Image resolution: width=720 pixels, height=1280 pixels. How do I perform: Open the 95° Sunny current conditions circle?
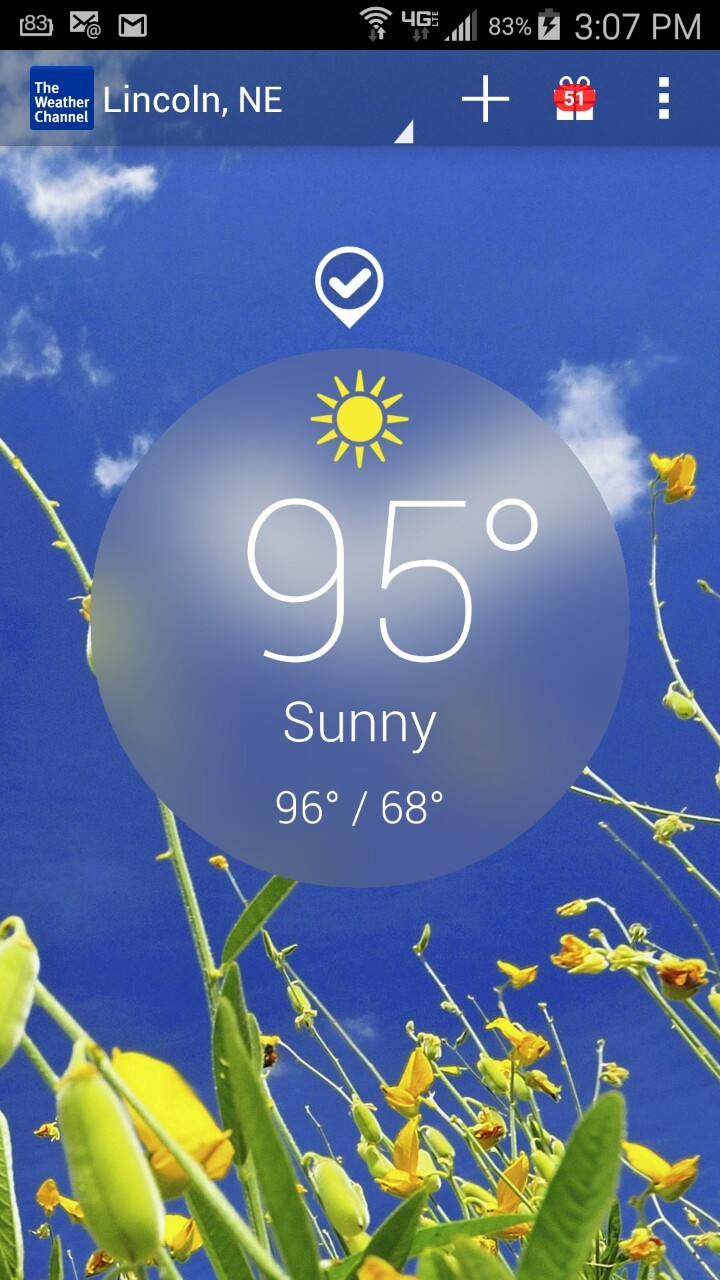coord(360,617)
